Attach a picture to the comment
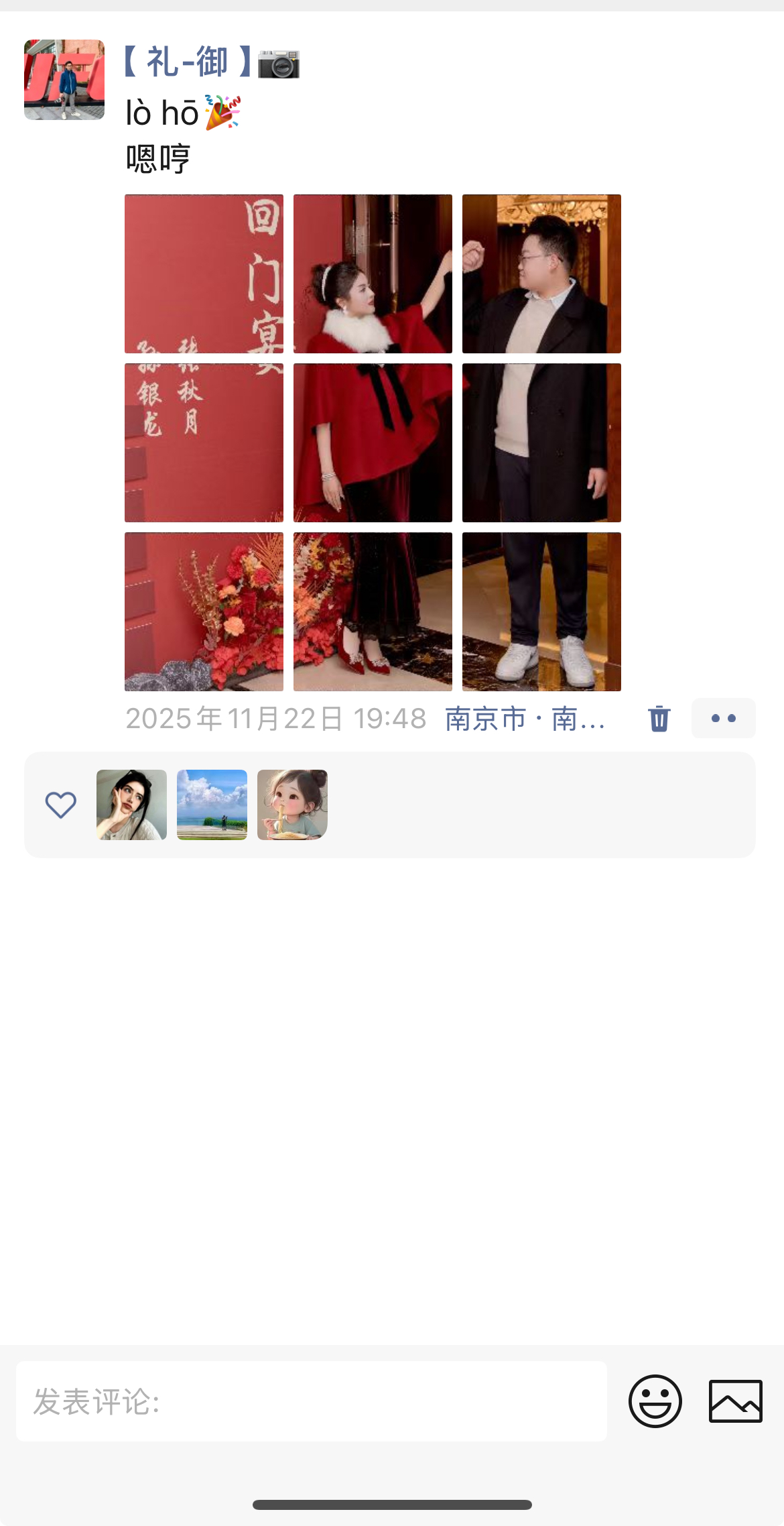Image resolution: width=784 pixels, height=1526 pixels. [x=735, y=1401]
